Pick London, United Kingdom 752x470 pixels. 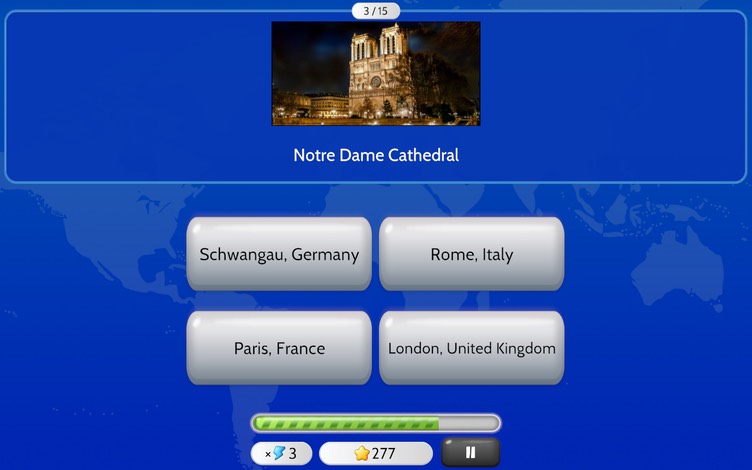pos(471,348)
